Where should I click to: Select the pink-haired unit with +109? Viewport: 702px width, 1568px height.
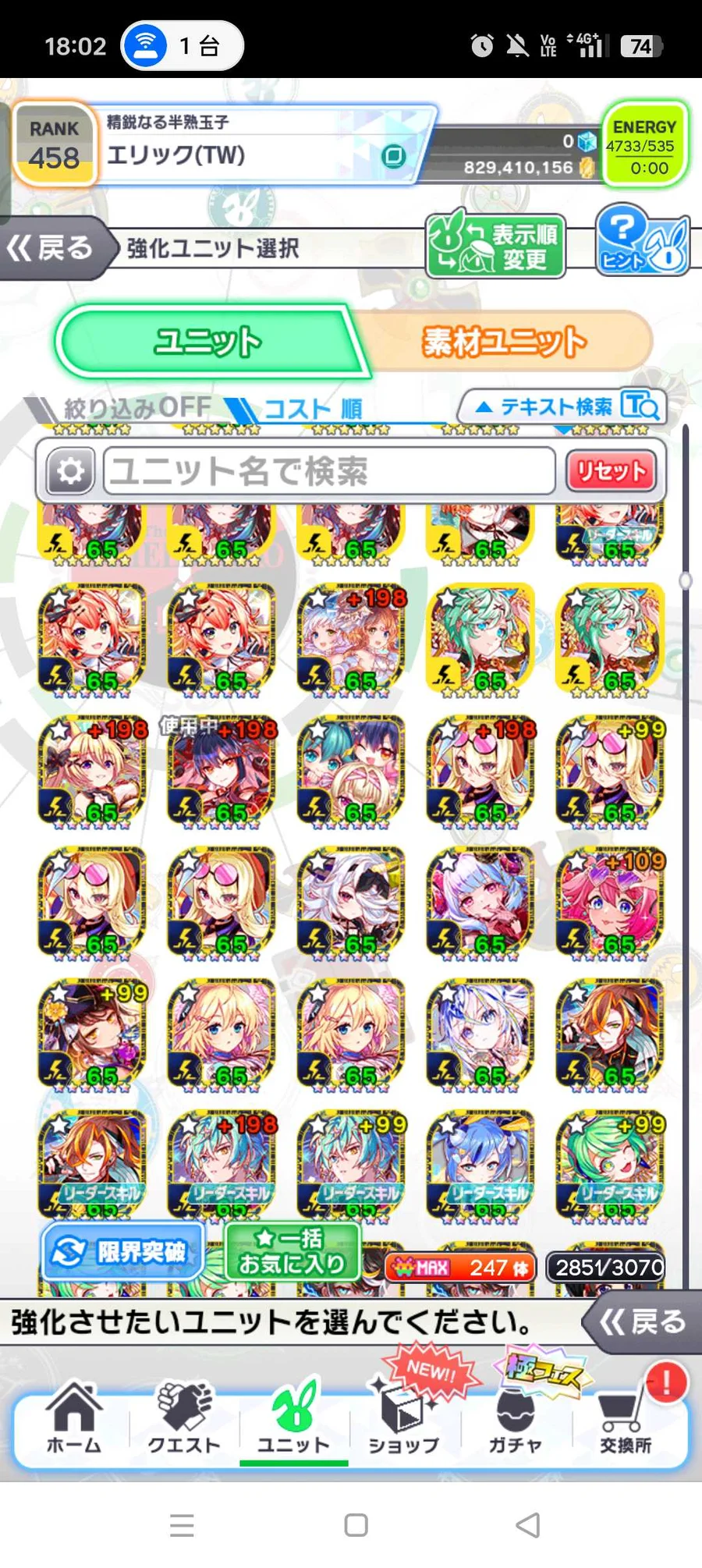(x=610, y=902)
